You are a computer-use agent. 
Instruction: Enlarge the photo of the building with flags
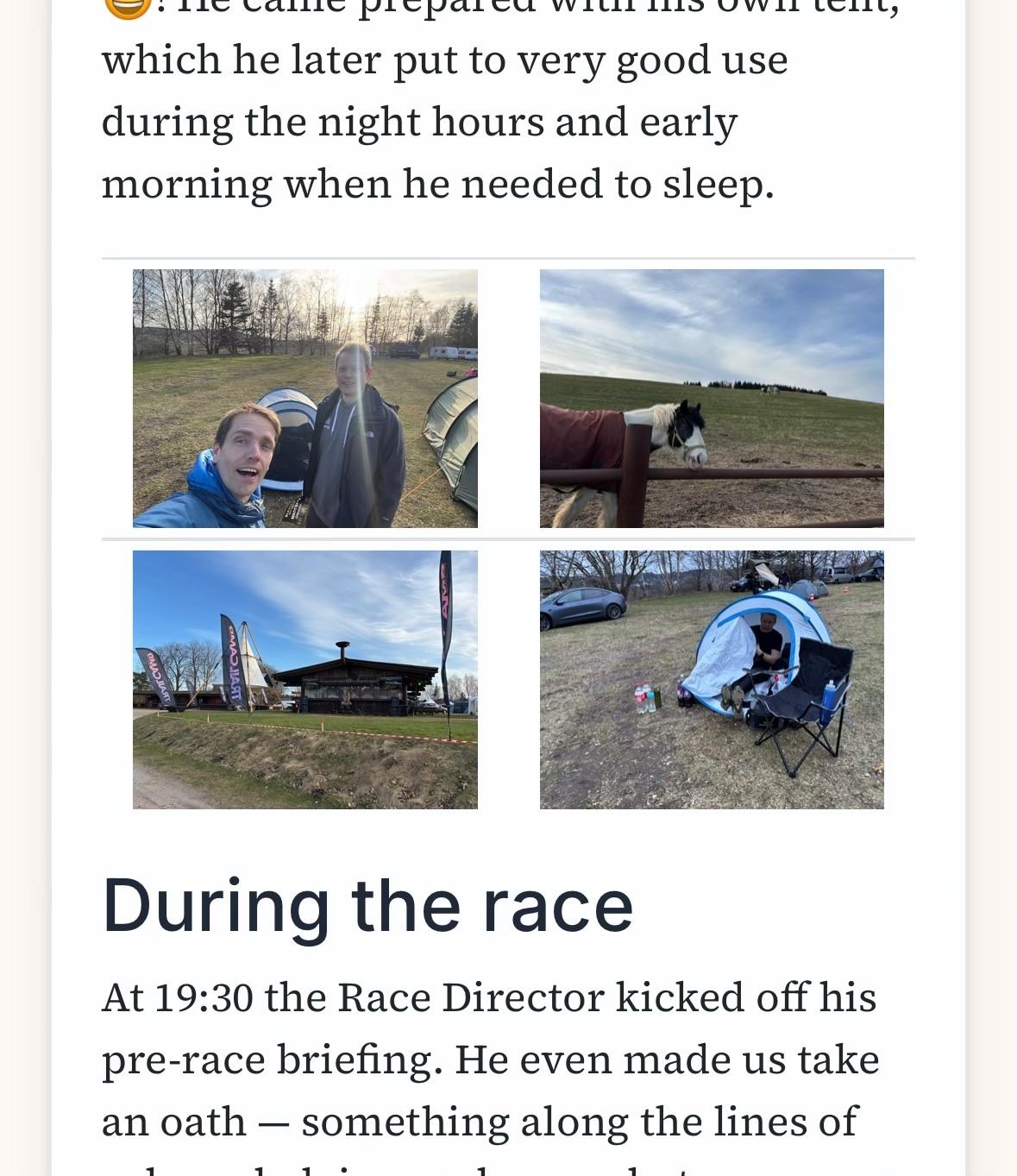coord(304,679)
